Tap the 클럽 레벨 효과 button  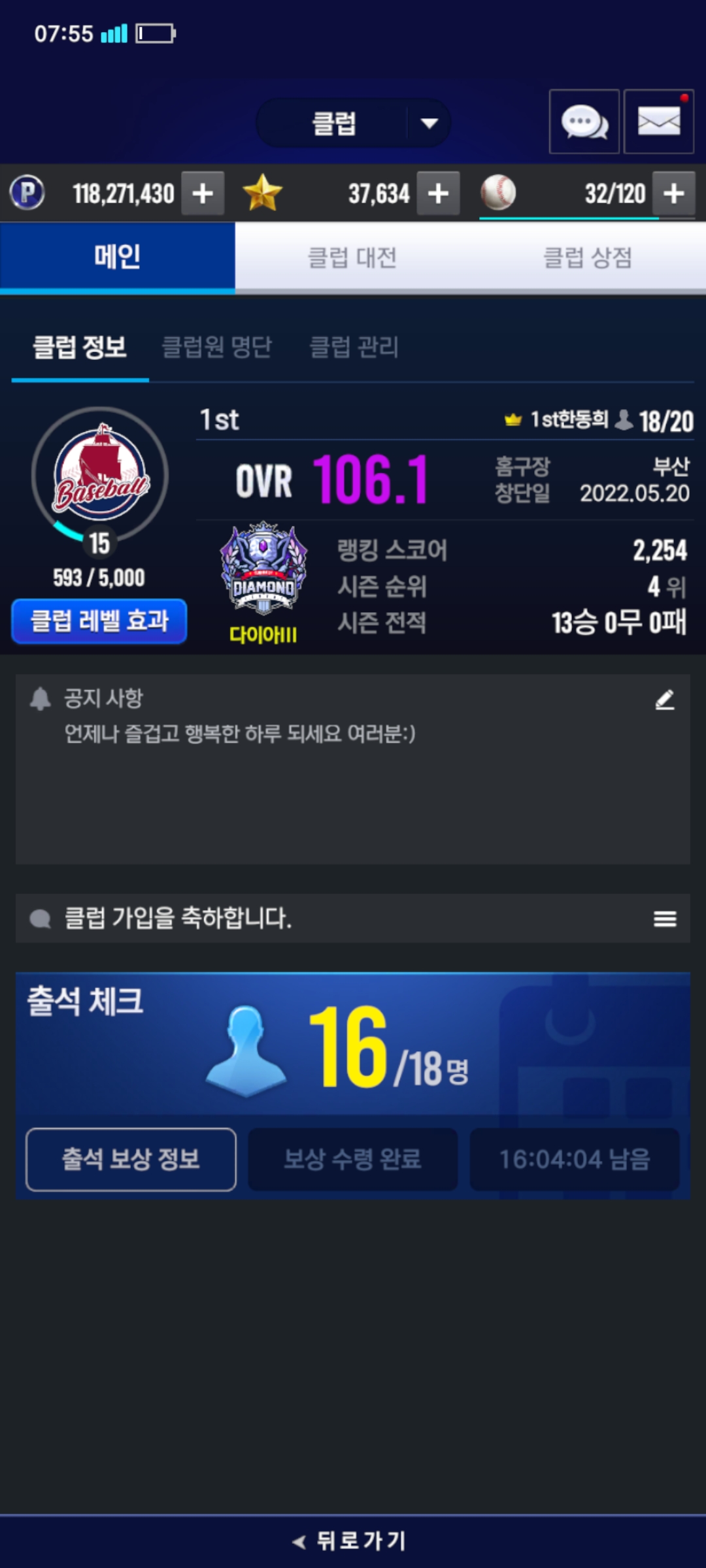click(99, 621)
